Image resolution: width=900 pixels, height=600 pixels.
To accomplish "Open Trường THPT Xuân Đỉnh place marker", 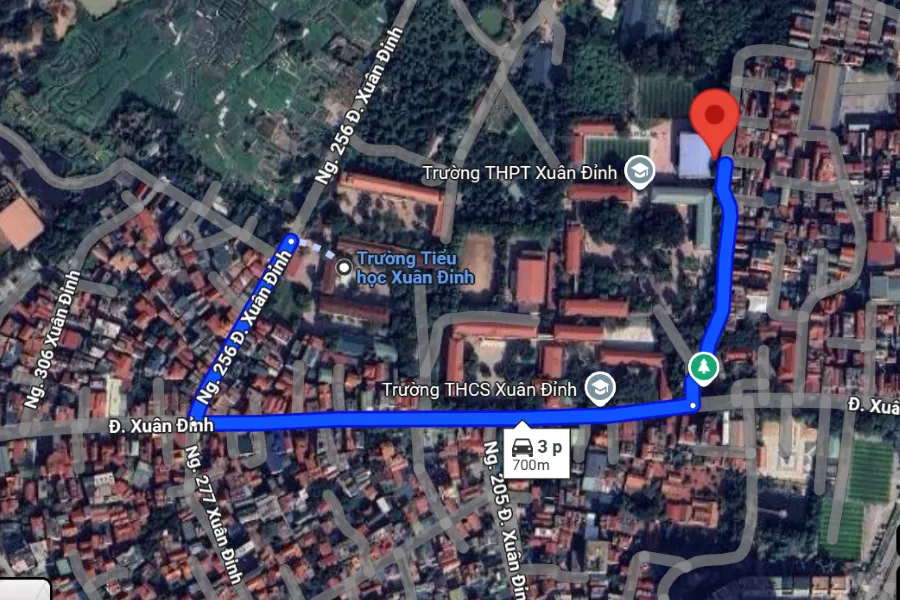I will click(638, 173).
